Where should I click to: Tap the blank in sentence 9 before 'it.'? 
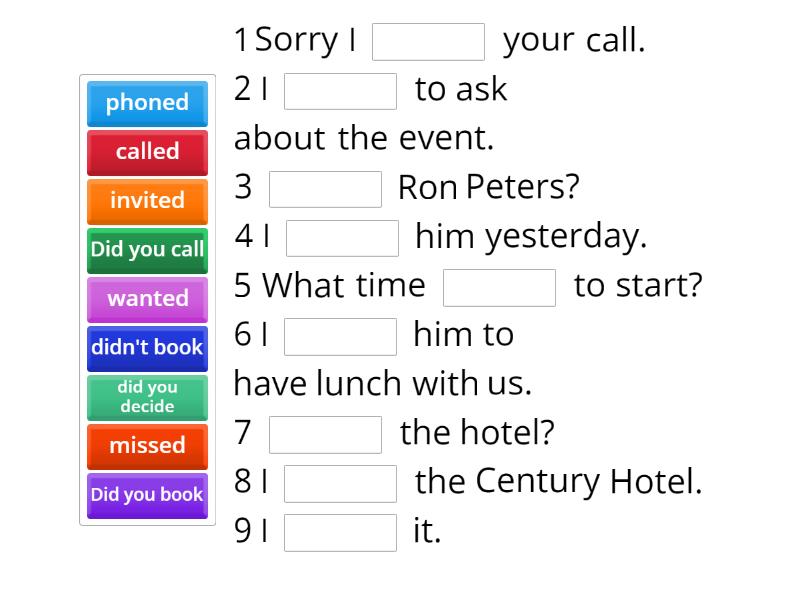tap(340, 532)
